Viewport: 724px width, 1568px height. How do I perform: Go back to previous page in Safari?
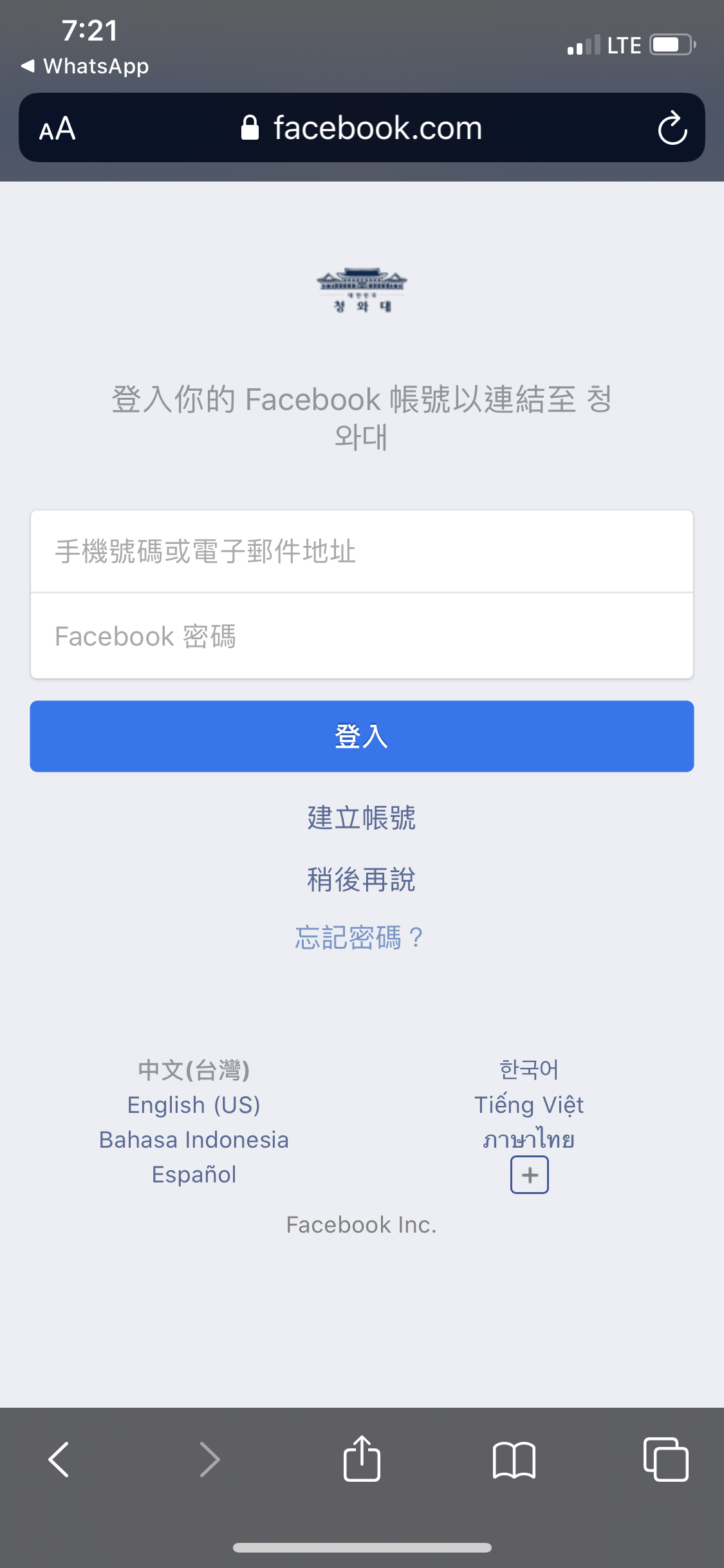pyautogui.click(x=59, y=1459)
